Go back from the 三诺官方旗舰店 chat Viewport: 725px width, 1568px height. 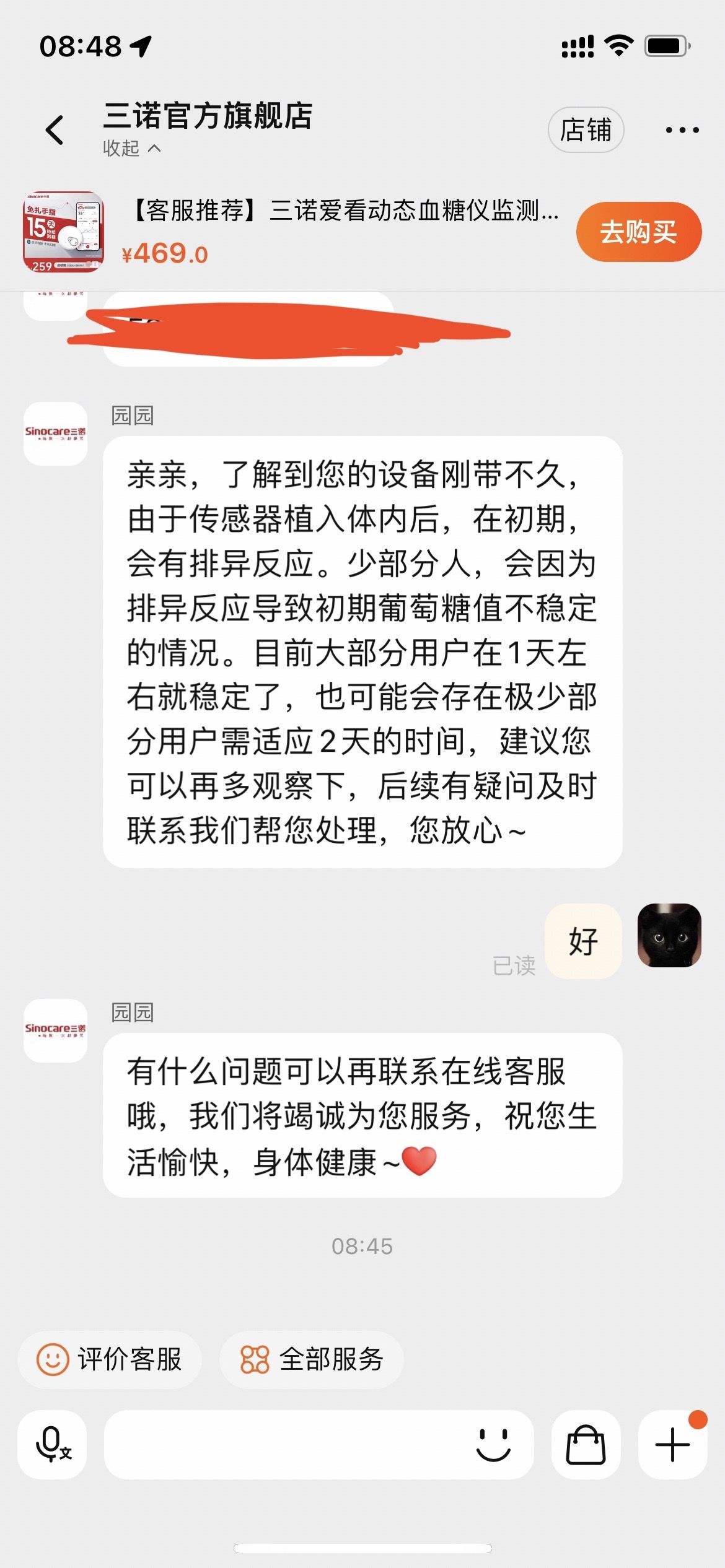pyautogui.click(x=55, y=130)
